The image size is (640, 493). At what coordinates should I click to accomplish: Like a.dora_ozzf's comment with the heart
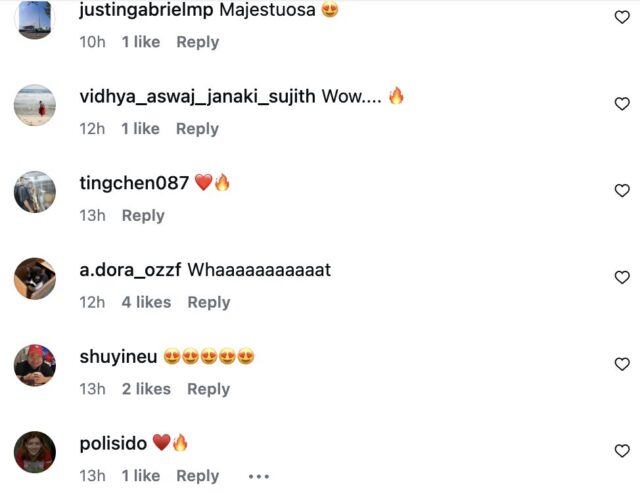[621, 278]
